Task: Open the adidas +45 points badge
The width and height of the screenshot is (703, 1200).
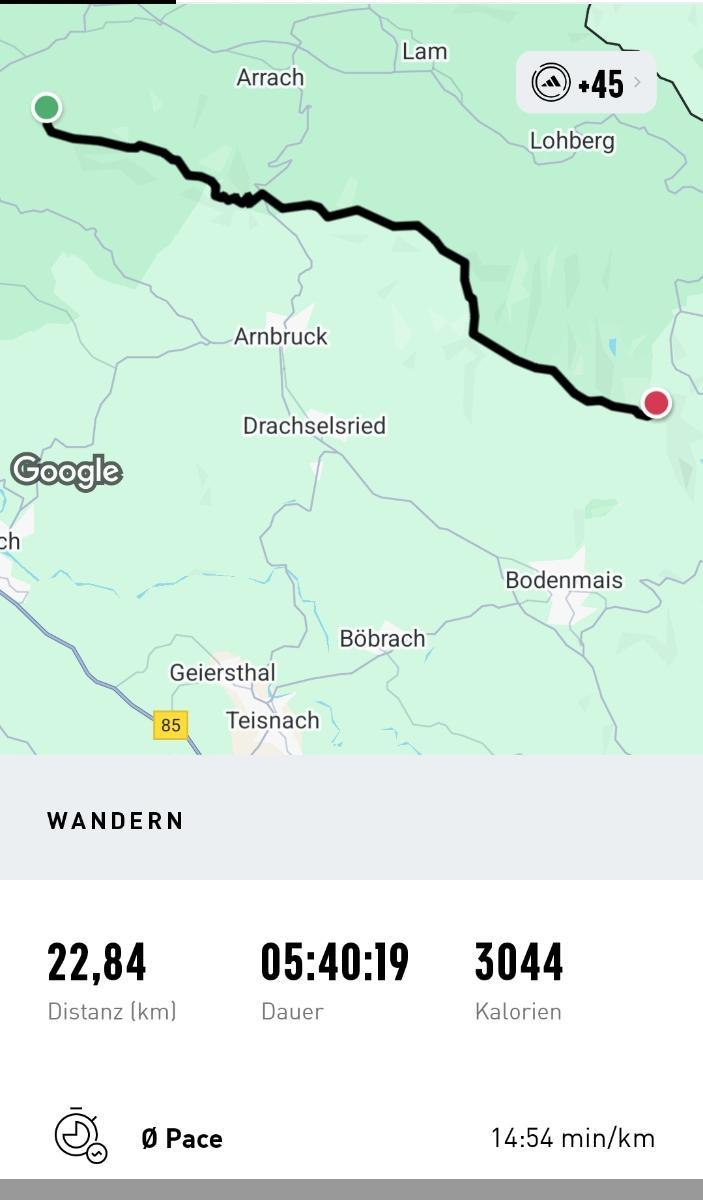Action: (x=586, y=83)
